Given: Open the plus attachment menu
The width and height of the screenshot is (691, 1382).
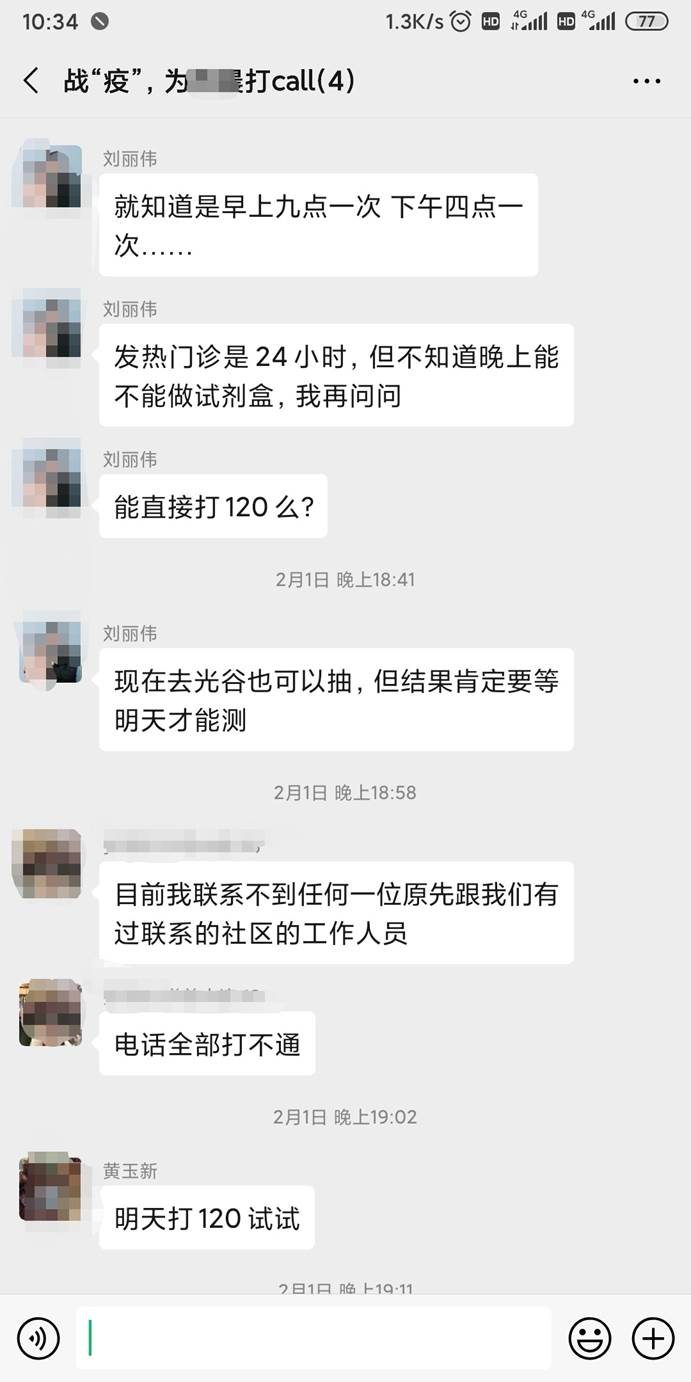Looking at the screenshot, I should tap(653, 1337).
